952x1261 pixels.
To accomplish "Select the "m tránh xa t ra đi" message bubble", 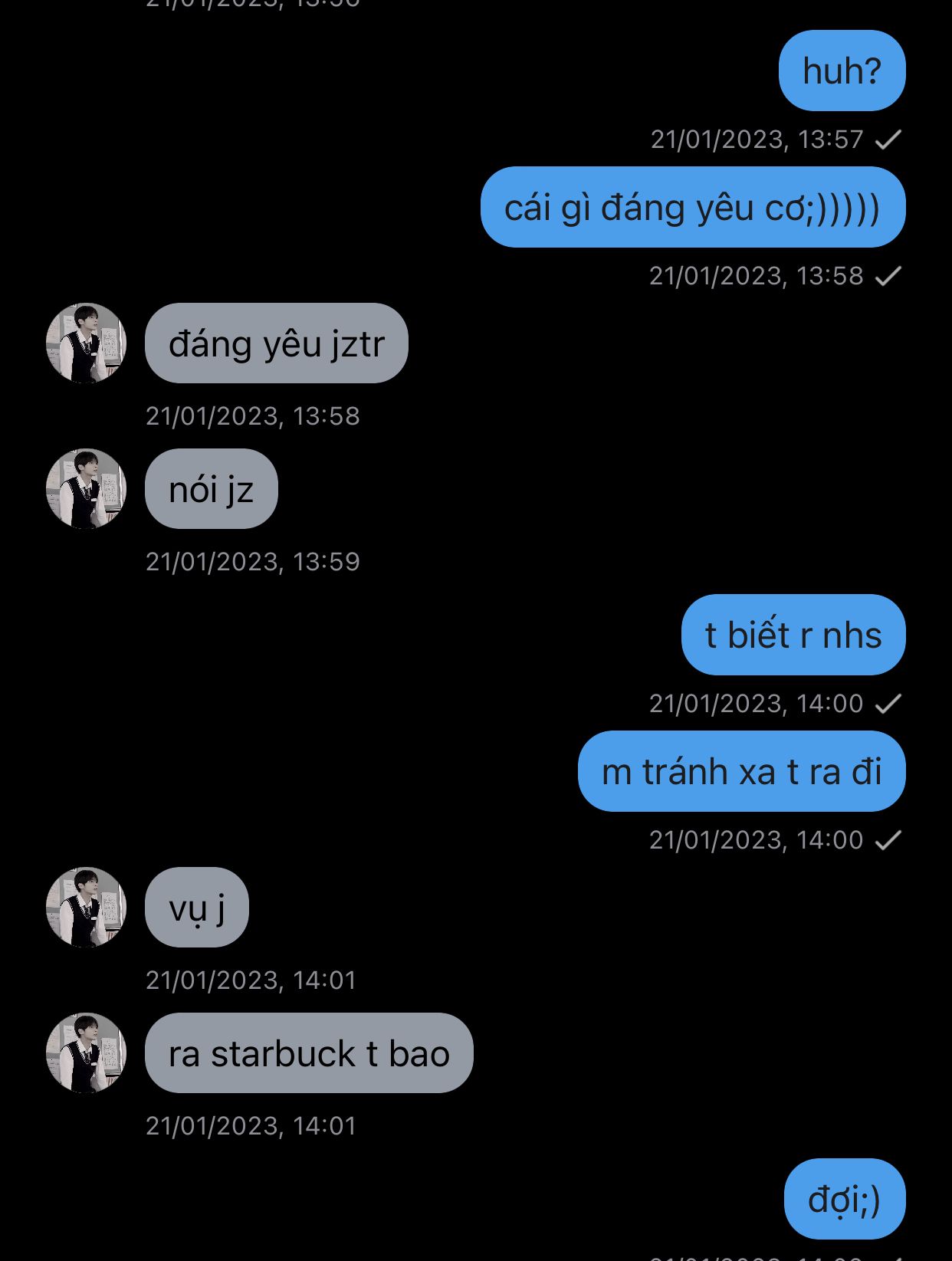I will [741, 771].
